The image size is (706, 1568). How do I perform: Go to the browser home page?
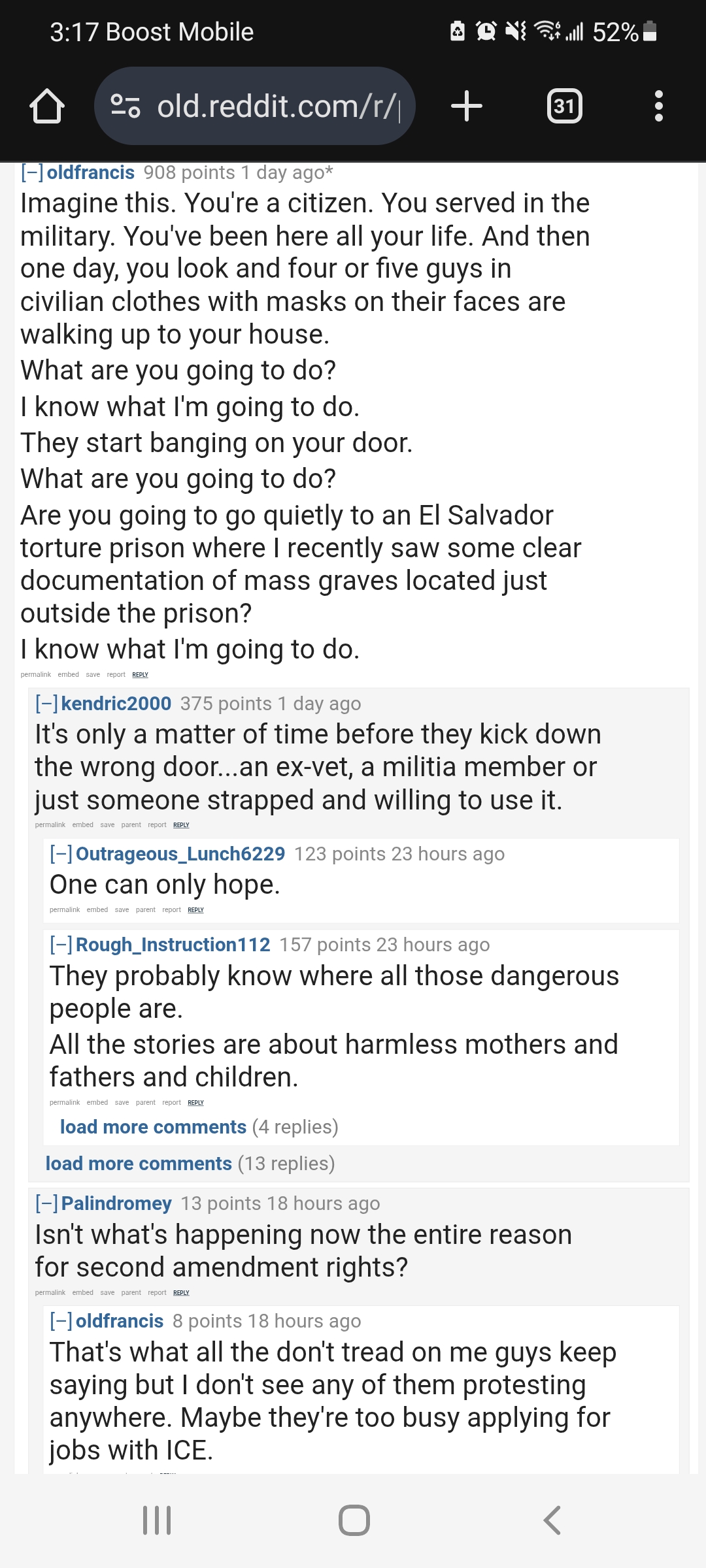point(47,106)
